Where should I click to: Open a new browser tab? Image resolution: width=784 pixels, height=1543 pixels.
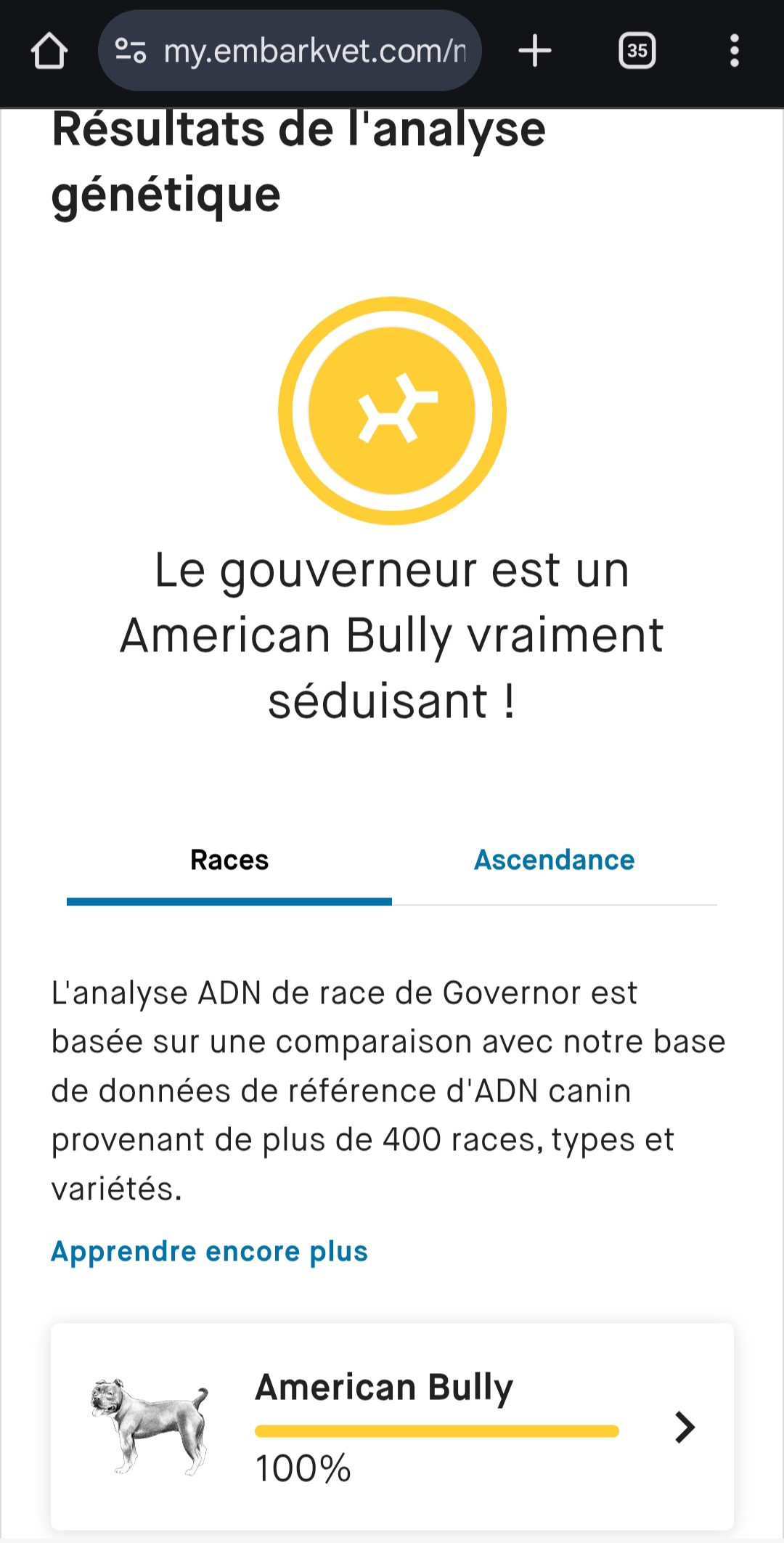pos(535,51)
